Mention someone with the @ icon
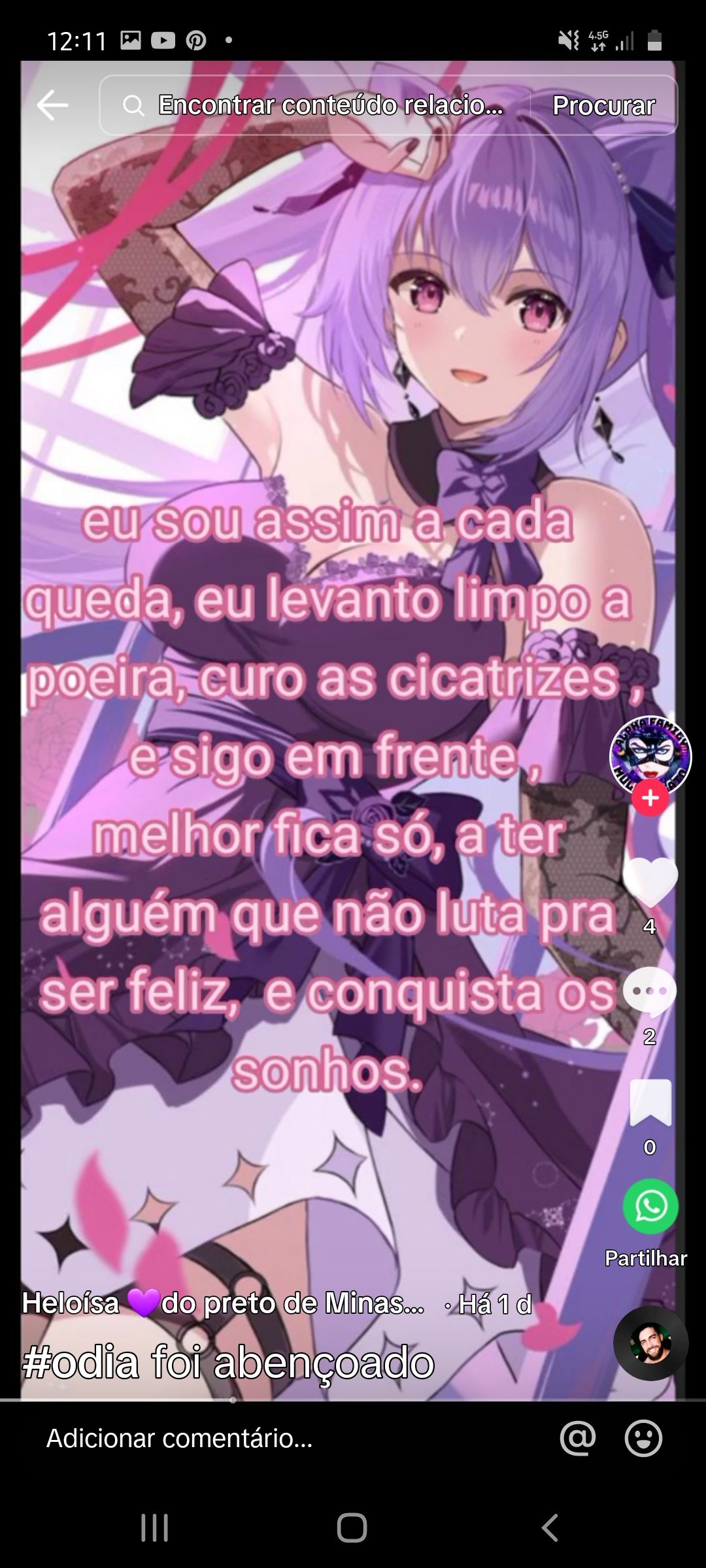 (x=578, y=1439)
